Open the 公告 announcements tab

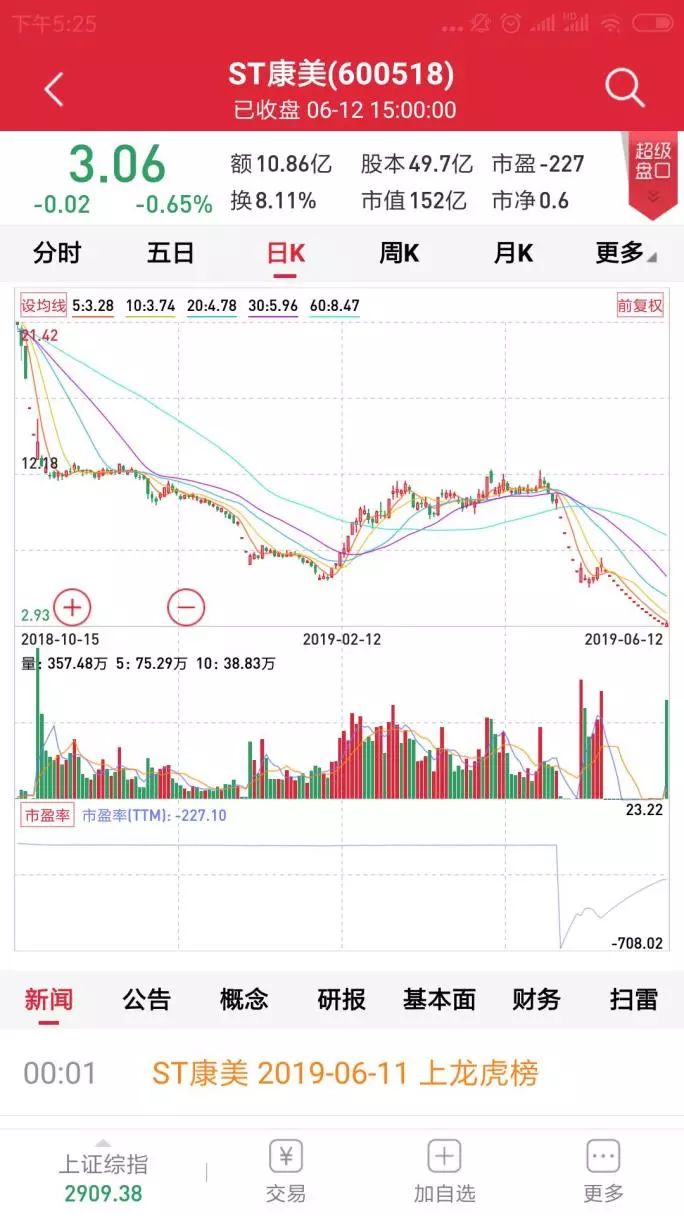tap(147, 999)
